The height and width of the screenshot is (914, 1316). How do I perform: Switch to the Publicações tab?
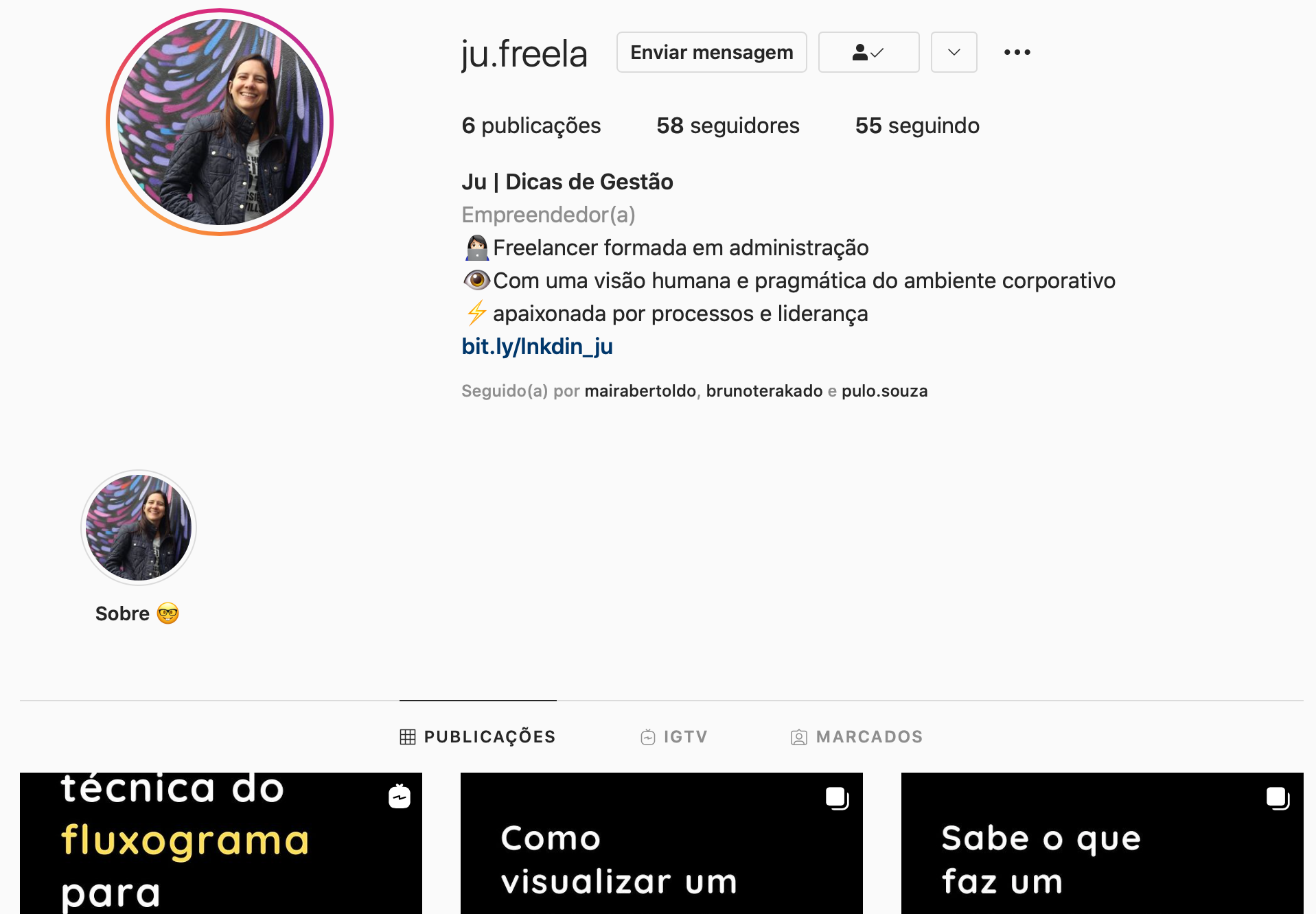[x=478, y=737]
